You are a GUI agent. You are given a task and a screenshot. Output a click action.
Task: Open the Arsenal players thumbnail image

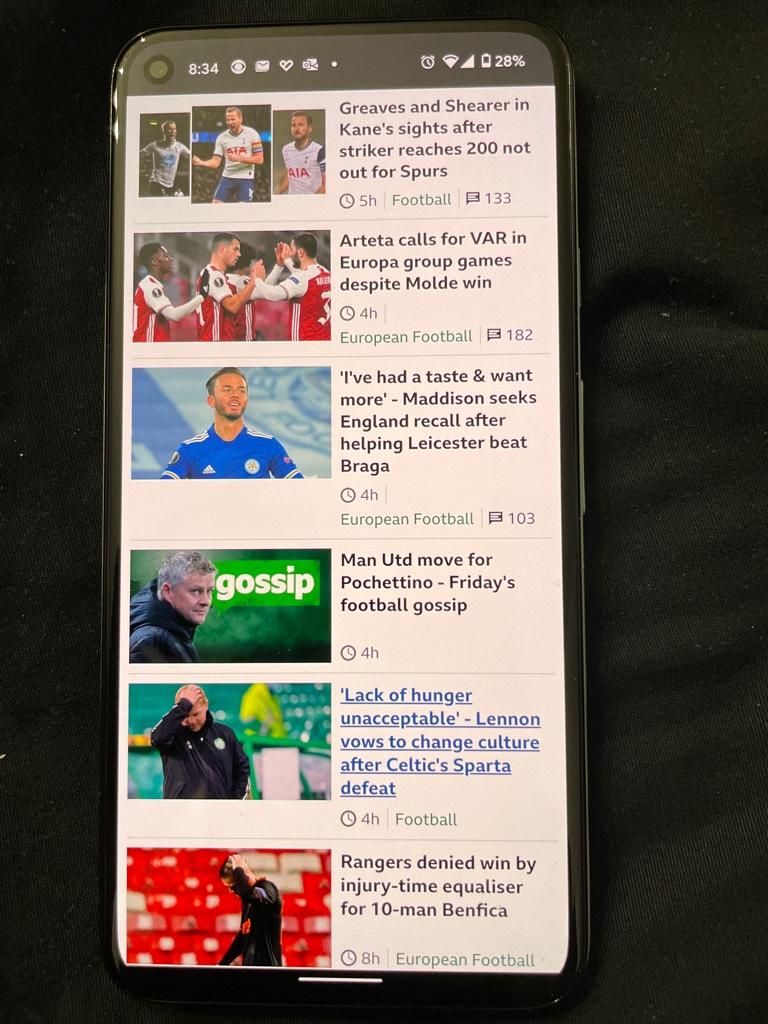coord(231,287)
